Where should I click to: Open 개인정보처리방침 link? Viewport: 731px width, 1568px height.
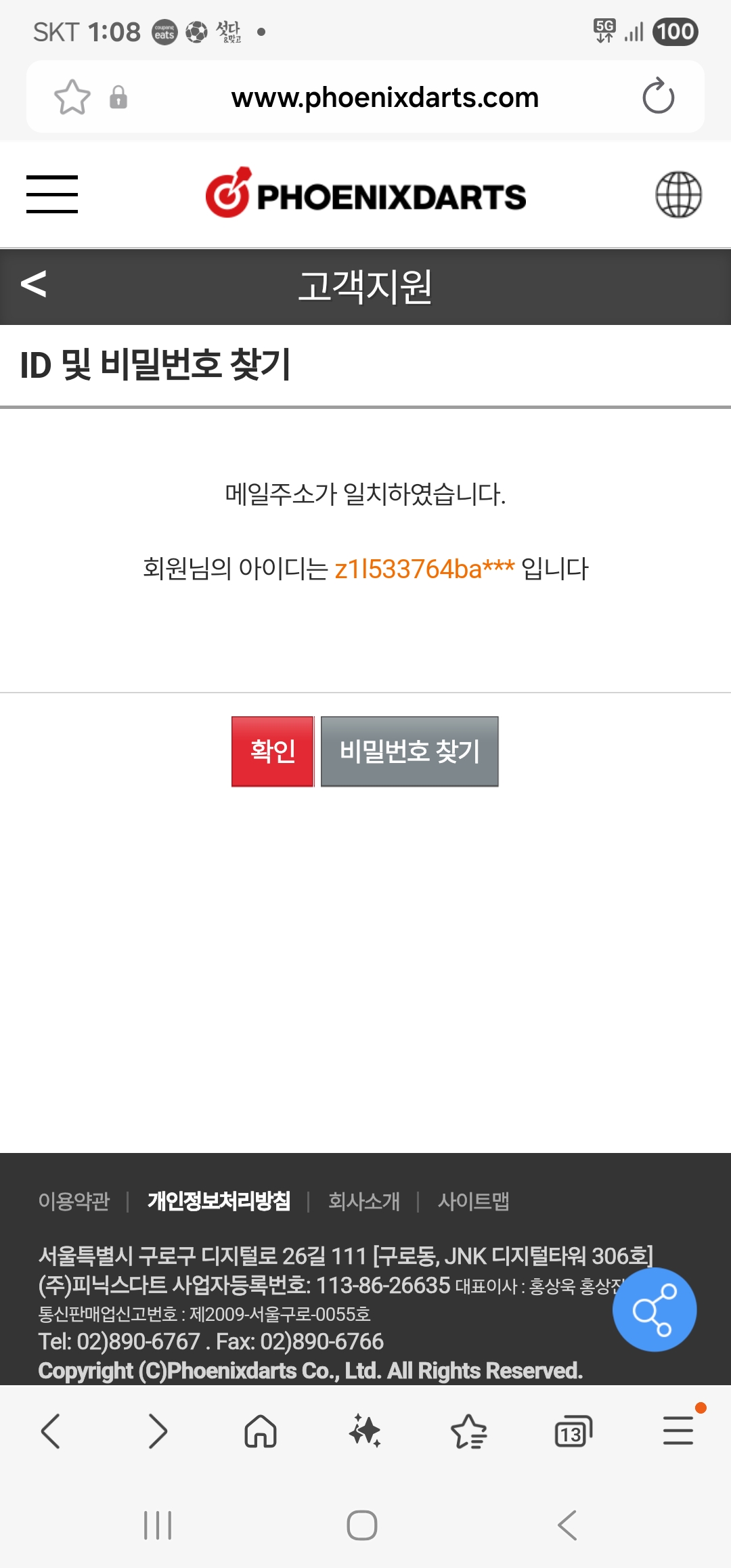coord(219,1201)
